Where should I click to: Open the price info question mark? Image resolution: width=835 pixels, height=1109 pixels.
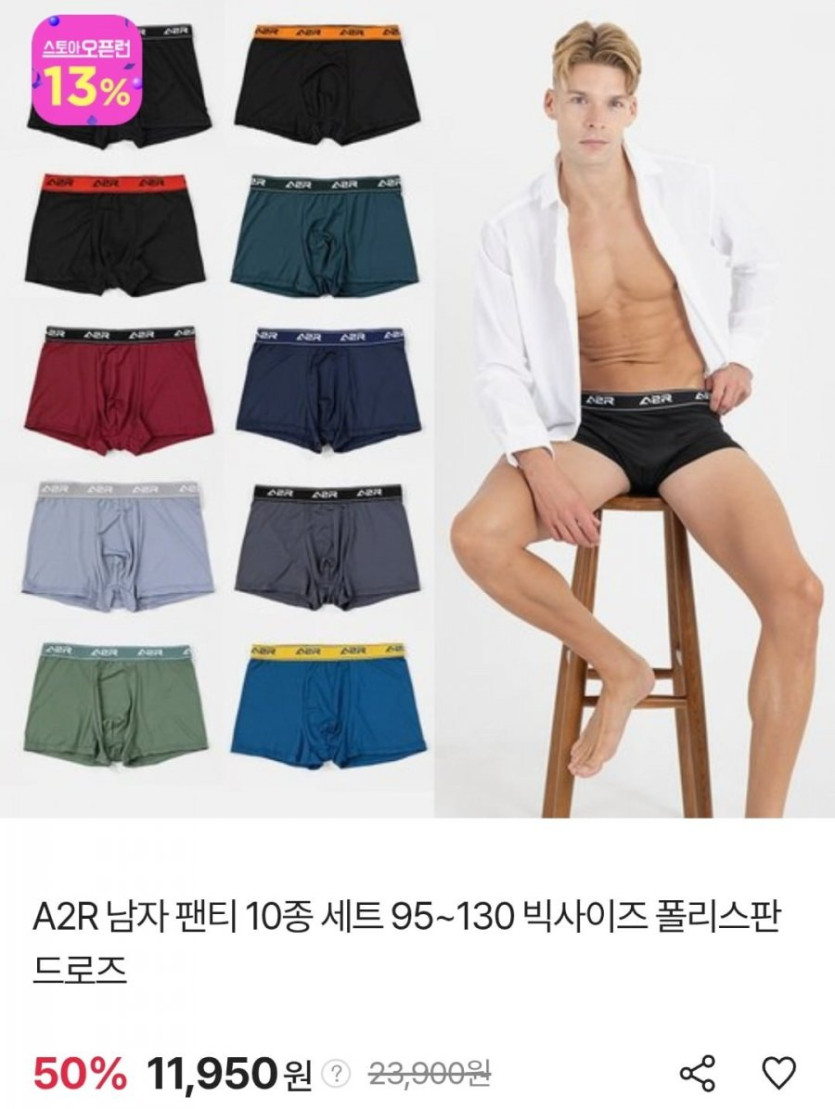340,1075
